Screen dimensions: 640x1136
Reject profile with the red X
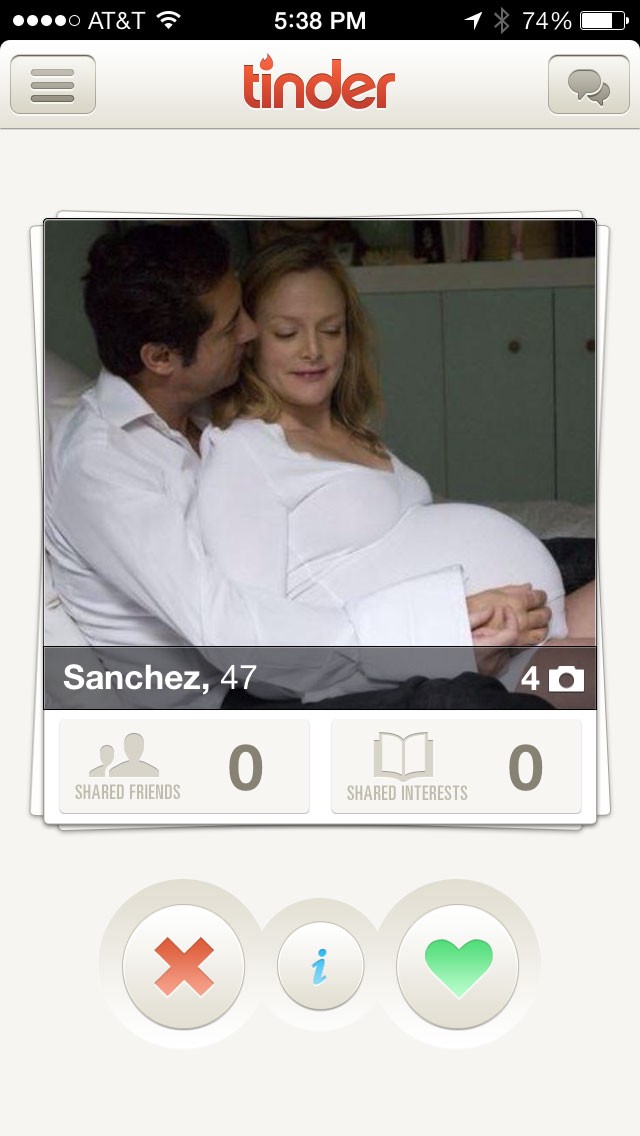pos(183,966)
